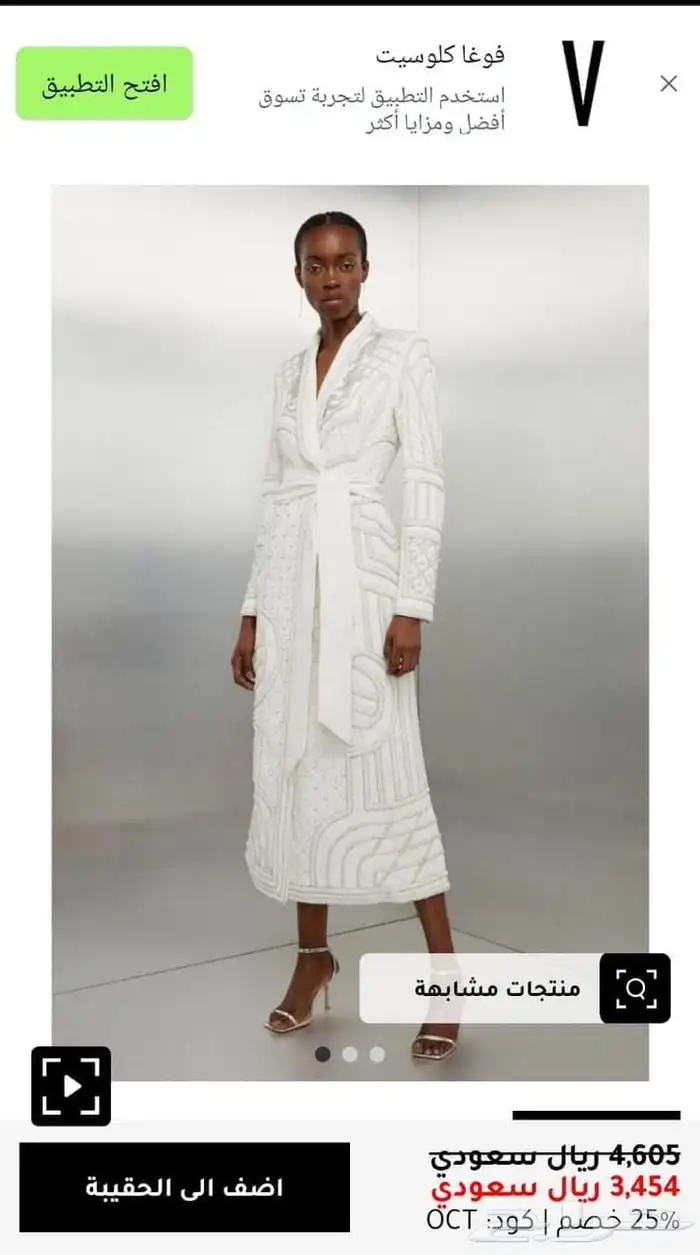
Task: Open similar products 'منتجات مشابهة'
Action: [514, 988]
